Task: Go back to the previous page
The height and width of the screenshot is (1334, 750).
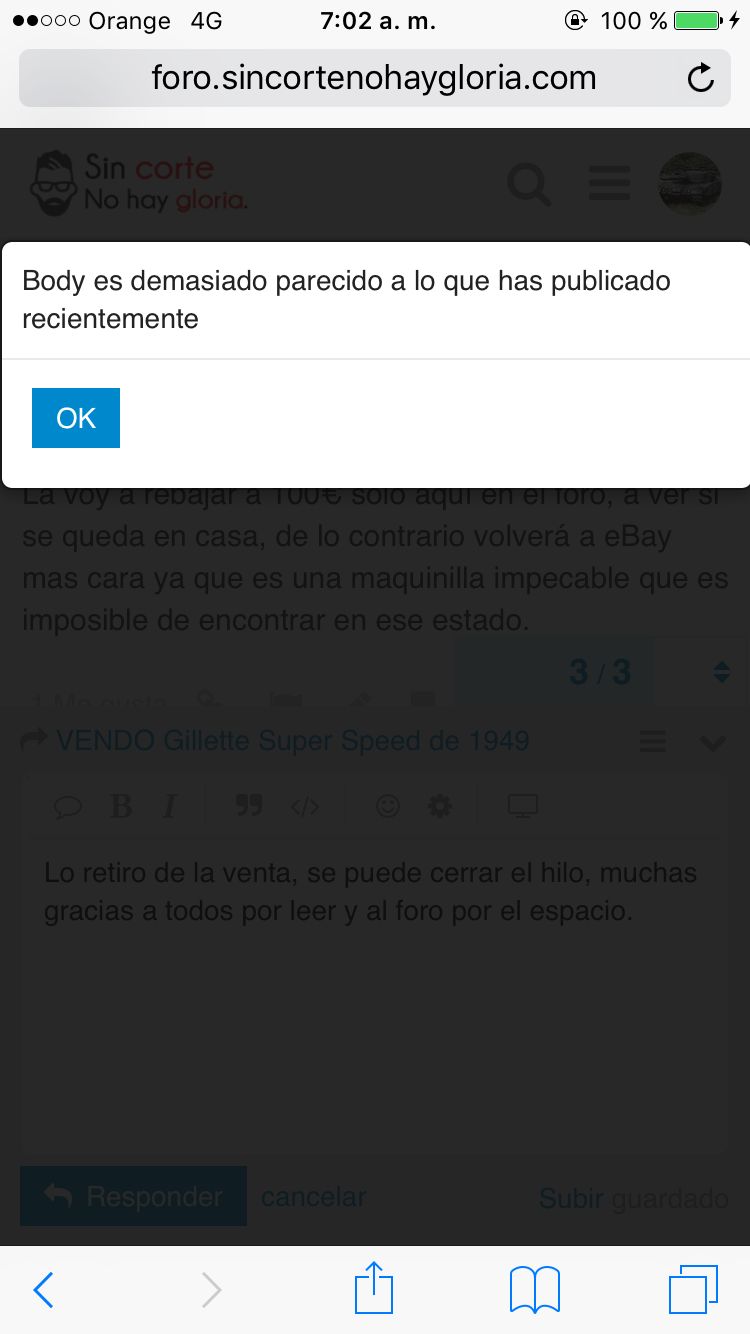Action: click(43, 1290)
